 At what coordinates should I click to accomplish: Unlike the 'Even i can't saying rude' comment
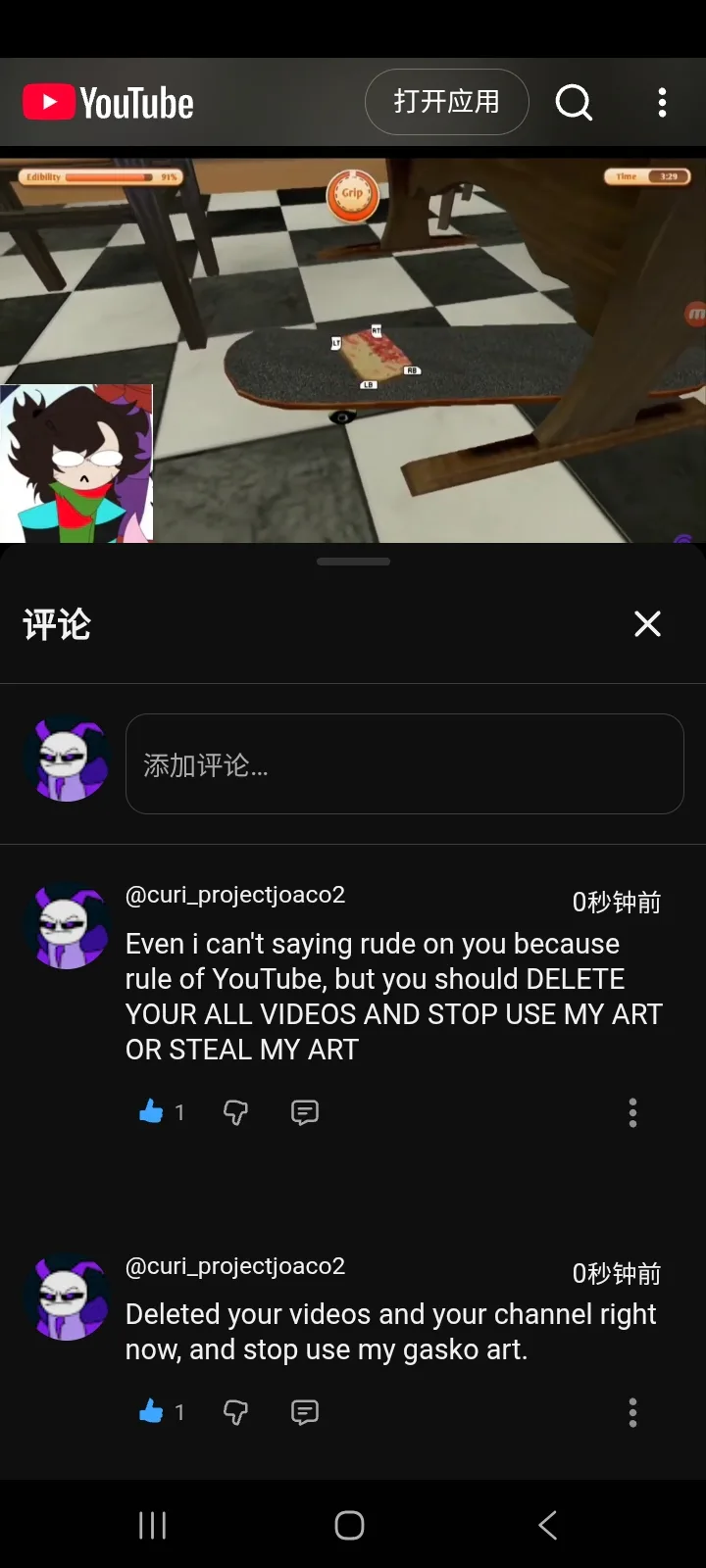point(151,1111)
